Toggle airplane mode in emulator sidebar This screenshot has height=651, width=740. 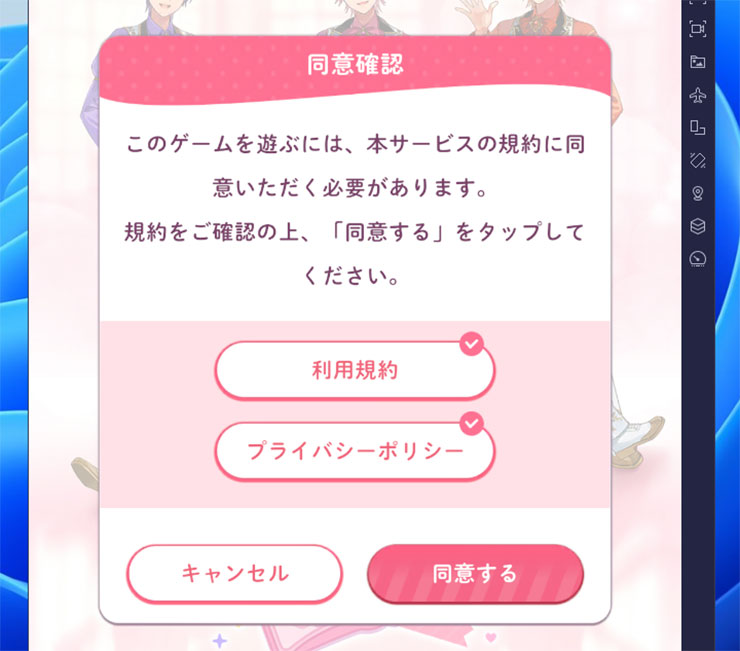pyautogui.click(x=698, y=95)
